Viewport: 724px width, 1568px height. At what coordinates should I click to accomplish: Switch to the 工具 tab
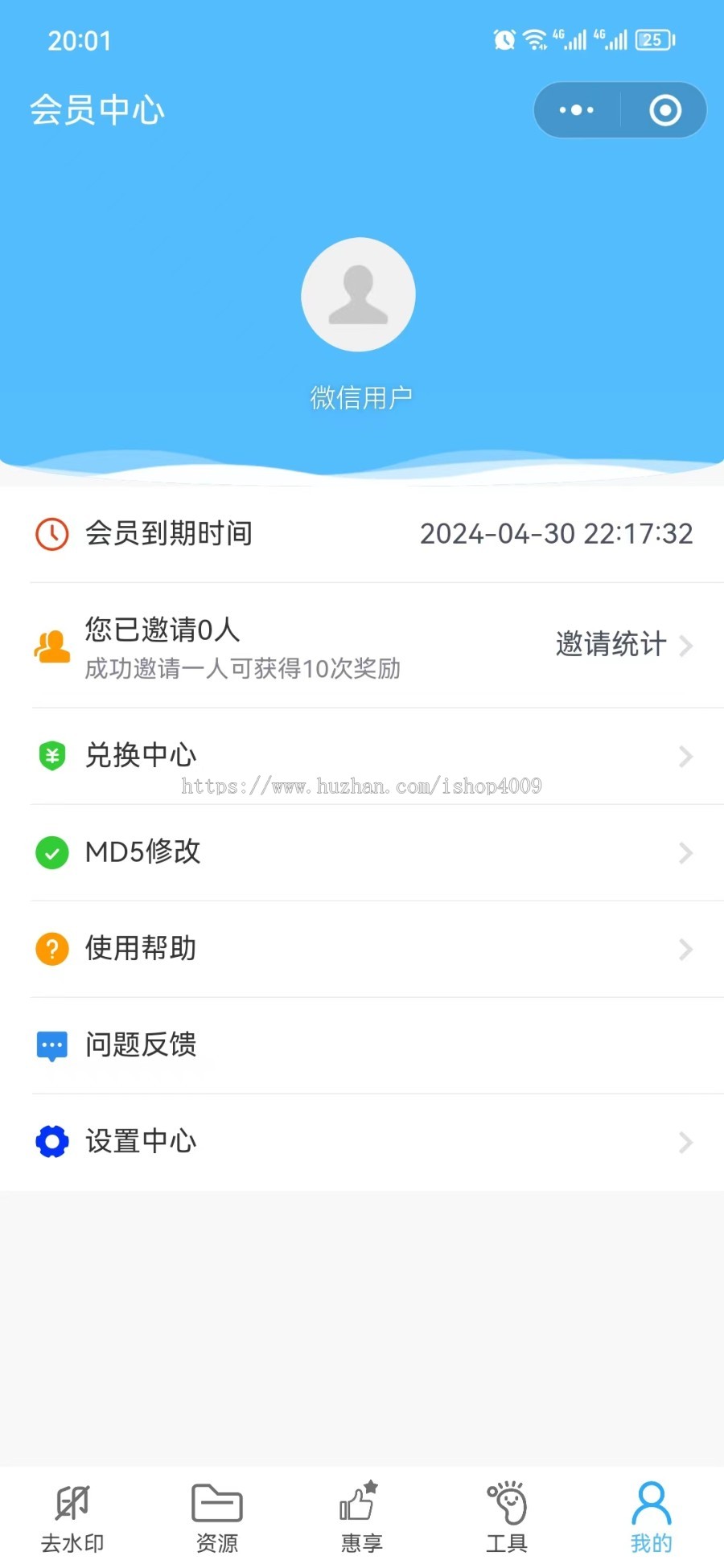[507, 1517]
